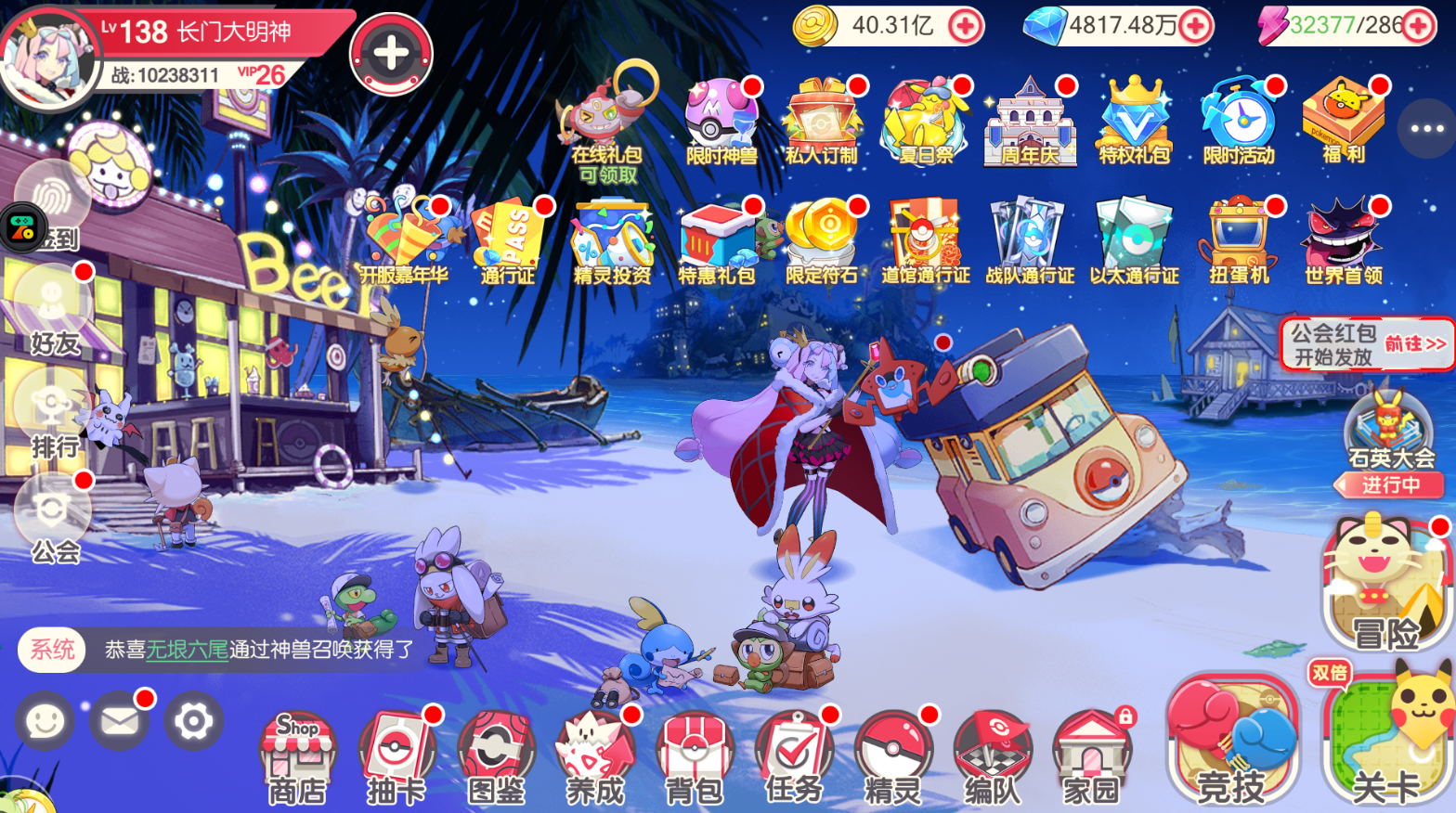
Task: Start 冒险 adventure mode
Action: [1384, 587]
